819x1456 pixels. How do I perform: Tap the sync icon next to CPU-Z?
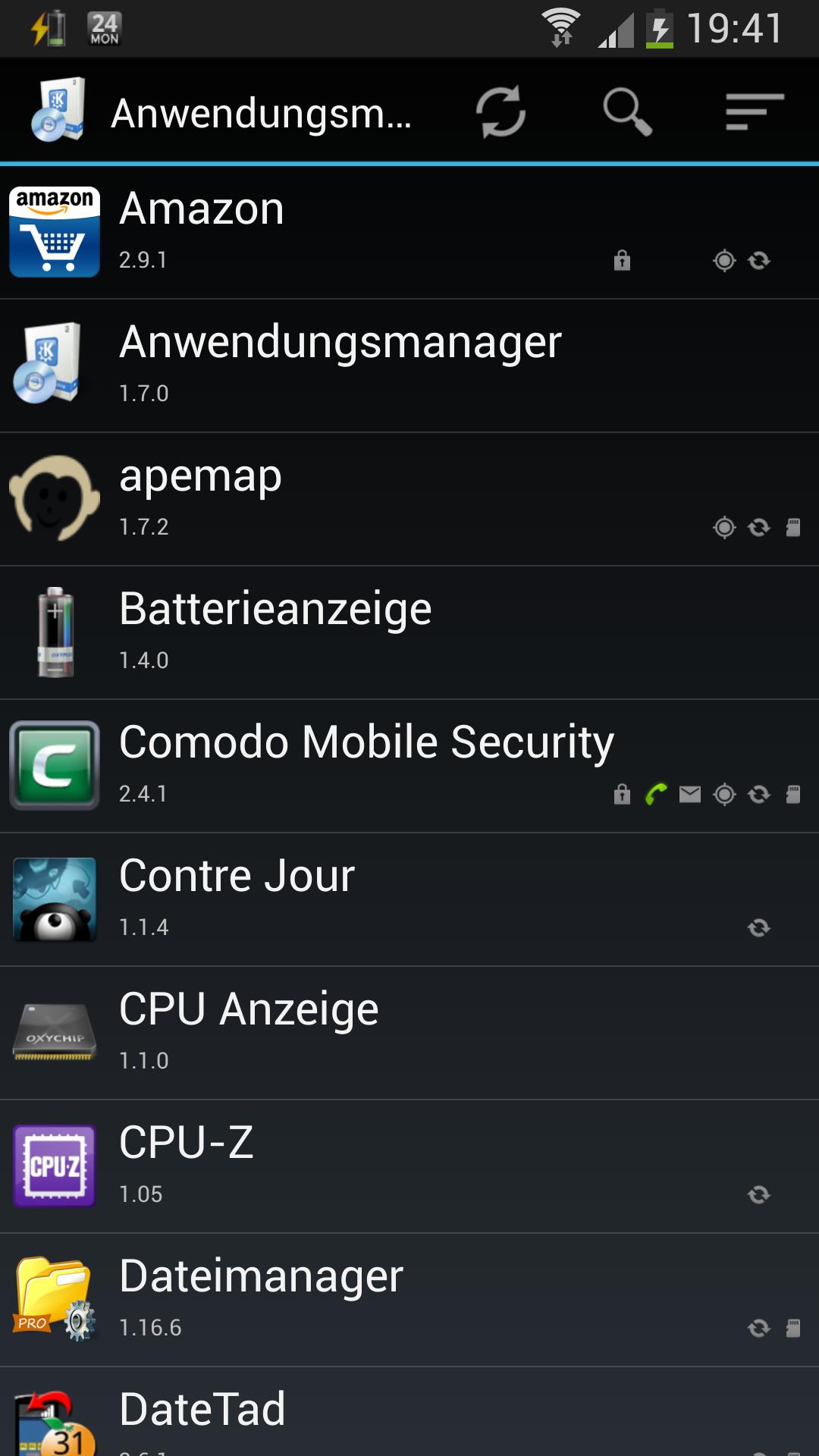759,1195
